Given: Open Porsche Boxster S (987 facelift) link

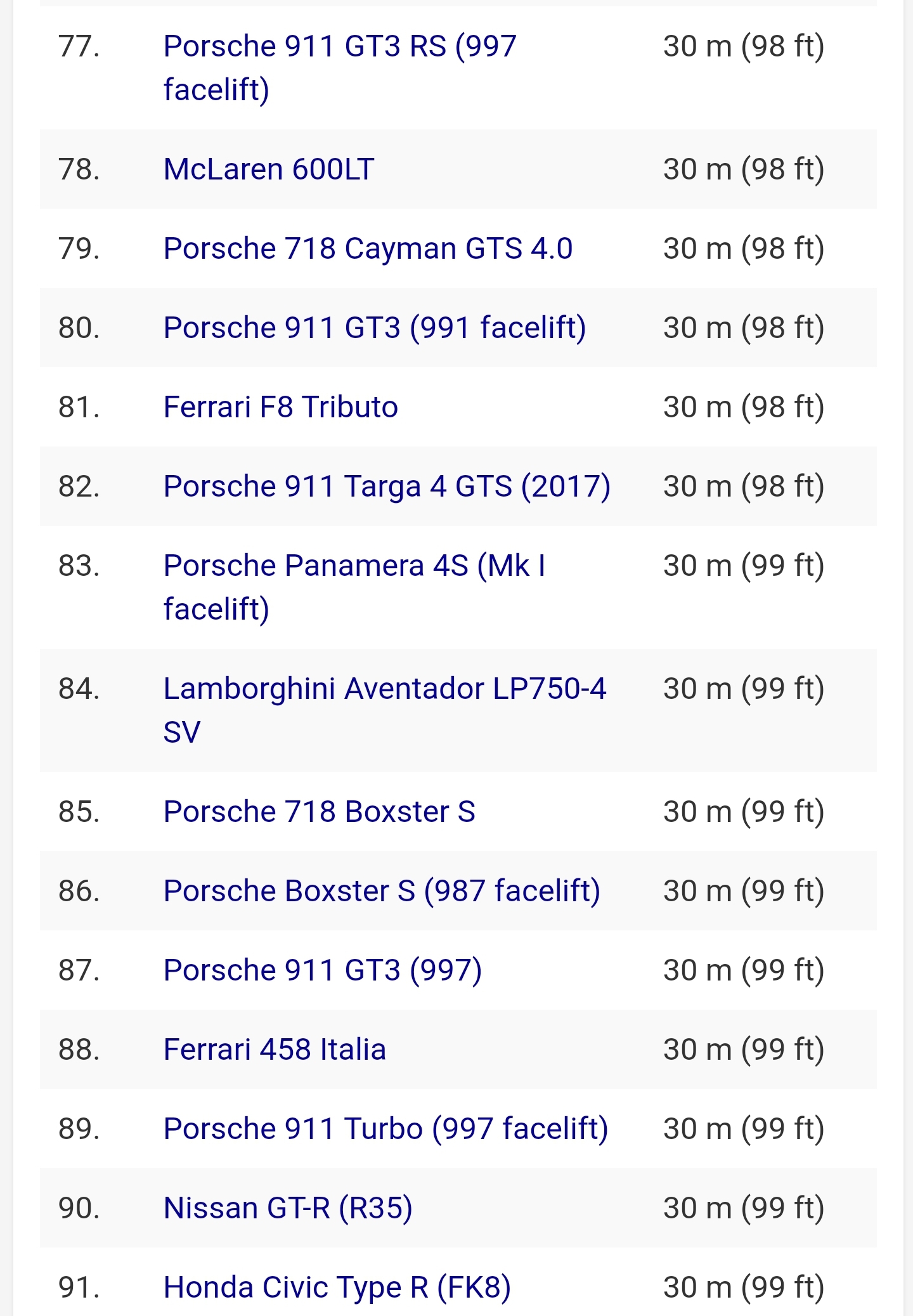Looking at the screenshot, I should [x=381, y=891].
